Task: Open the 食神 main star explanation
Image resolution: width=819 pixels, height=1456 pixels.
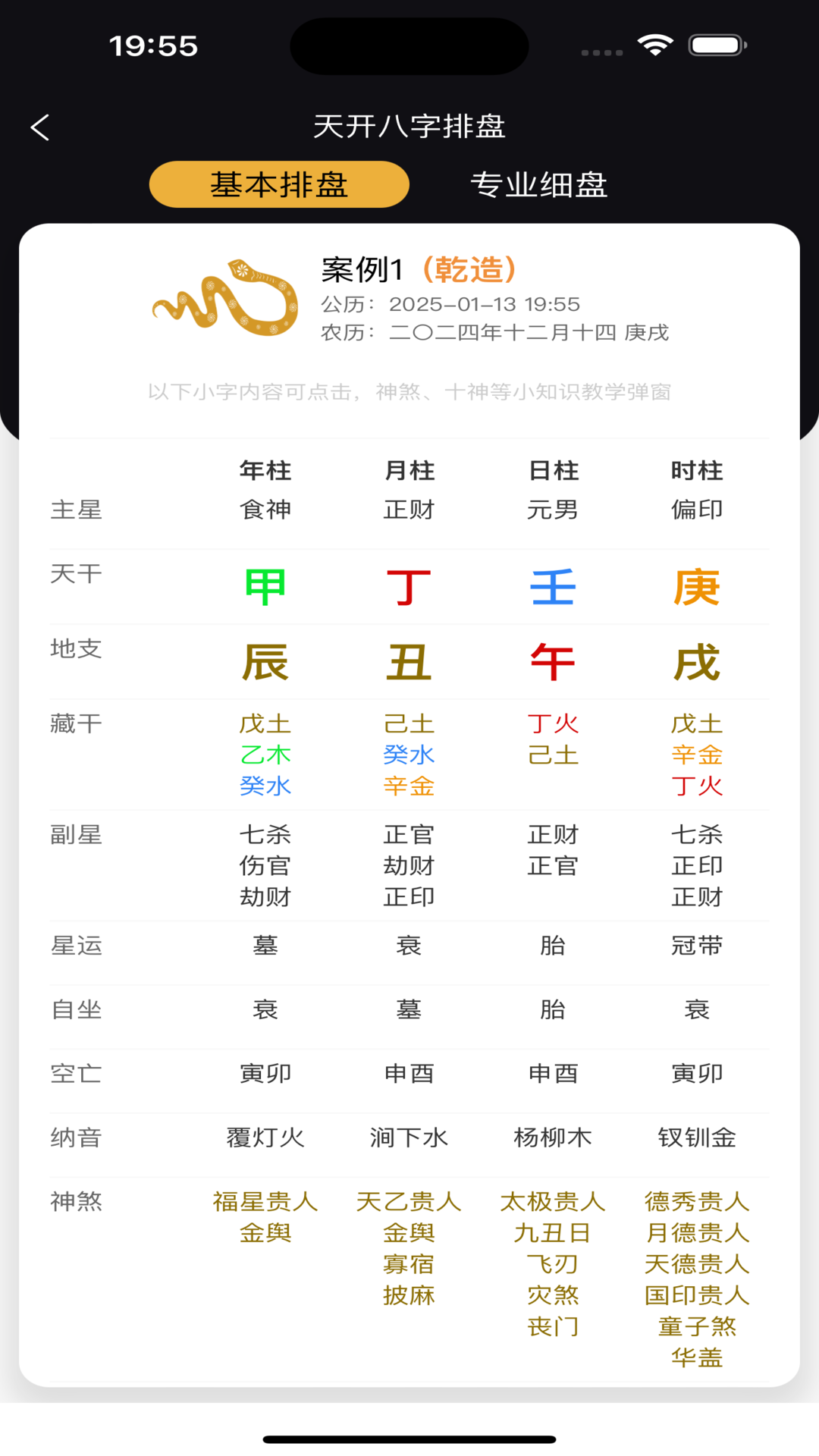Action: (265, 510)
